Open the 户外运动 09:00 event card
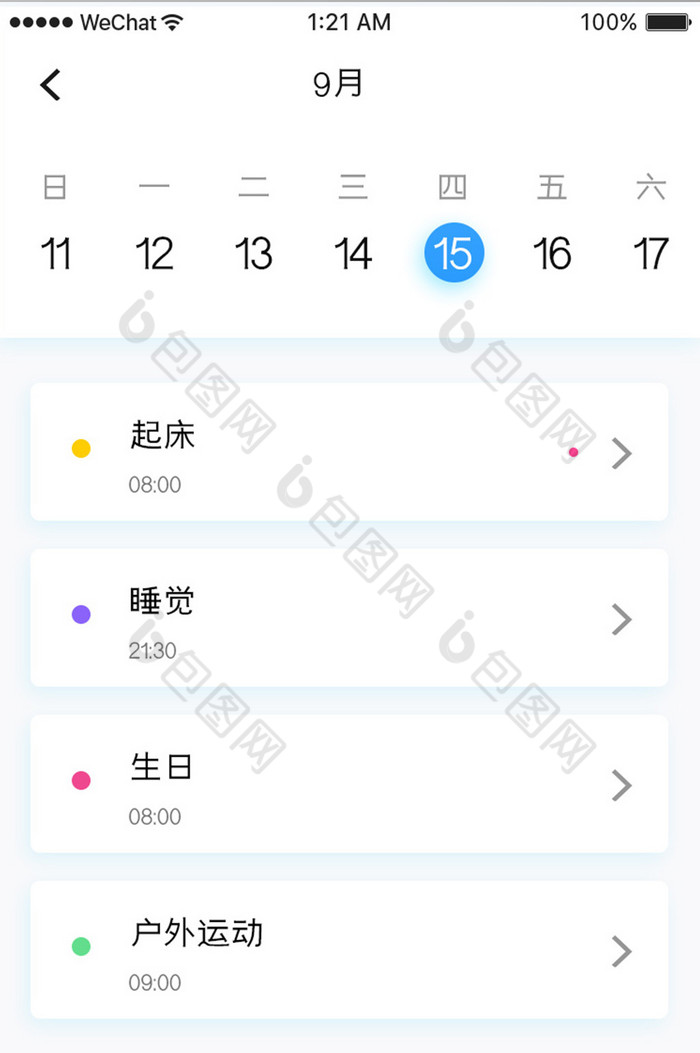The width and height of the screenshot is (700, 1053). point(349,950)
